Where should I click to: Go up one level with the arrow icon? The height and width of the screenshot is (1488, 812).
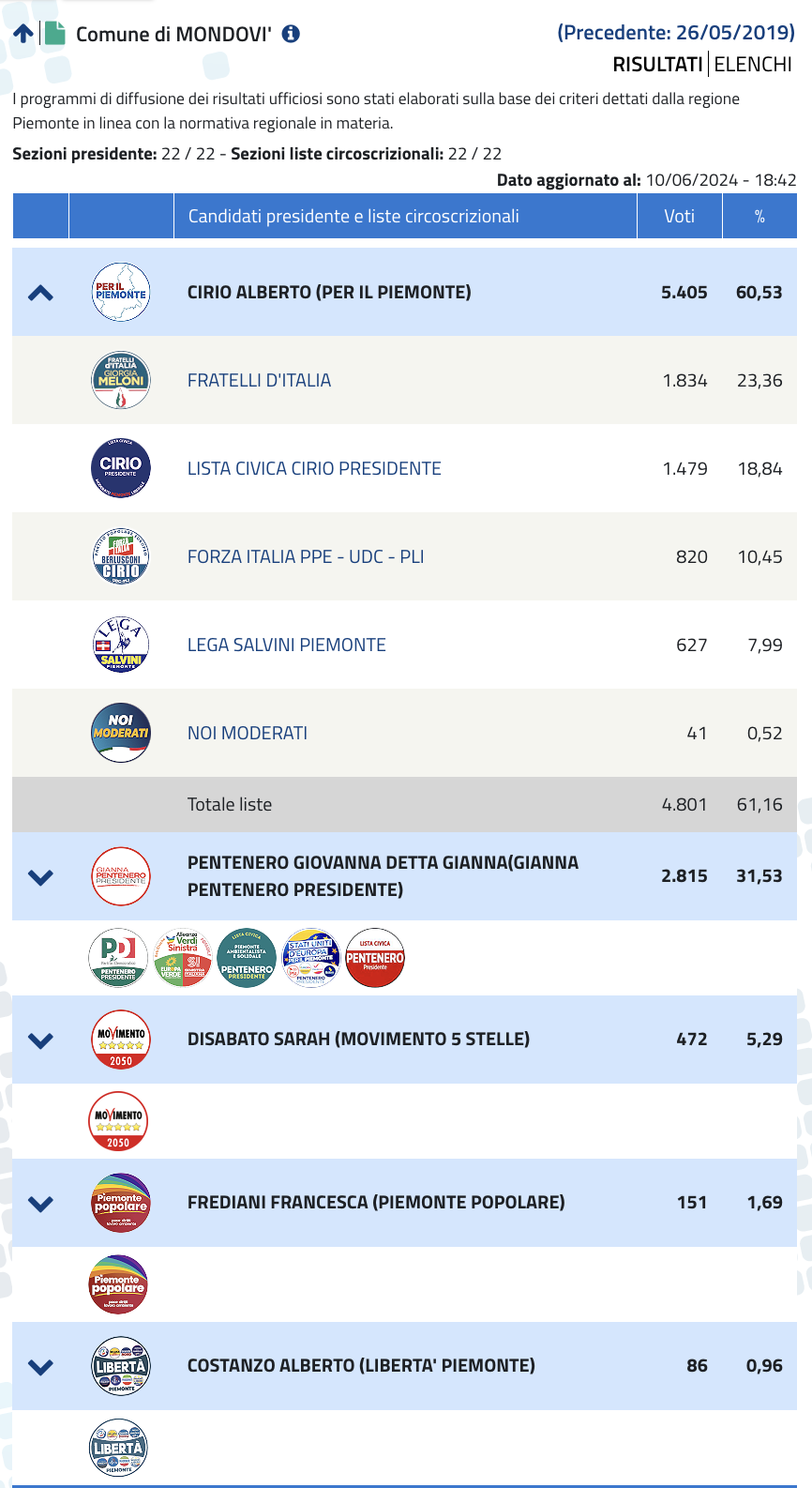pos(23,35)
